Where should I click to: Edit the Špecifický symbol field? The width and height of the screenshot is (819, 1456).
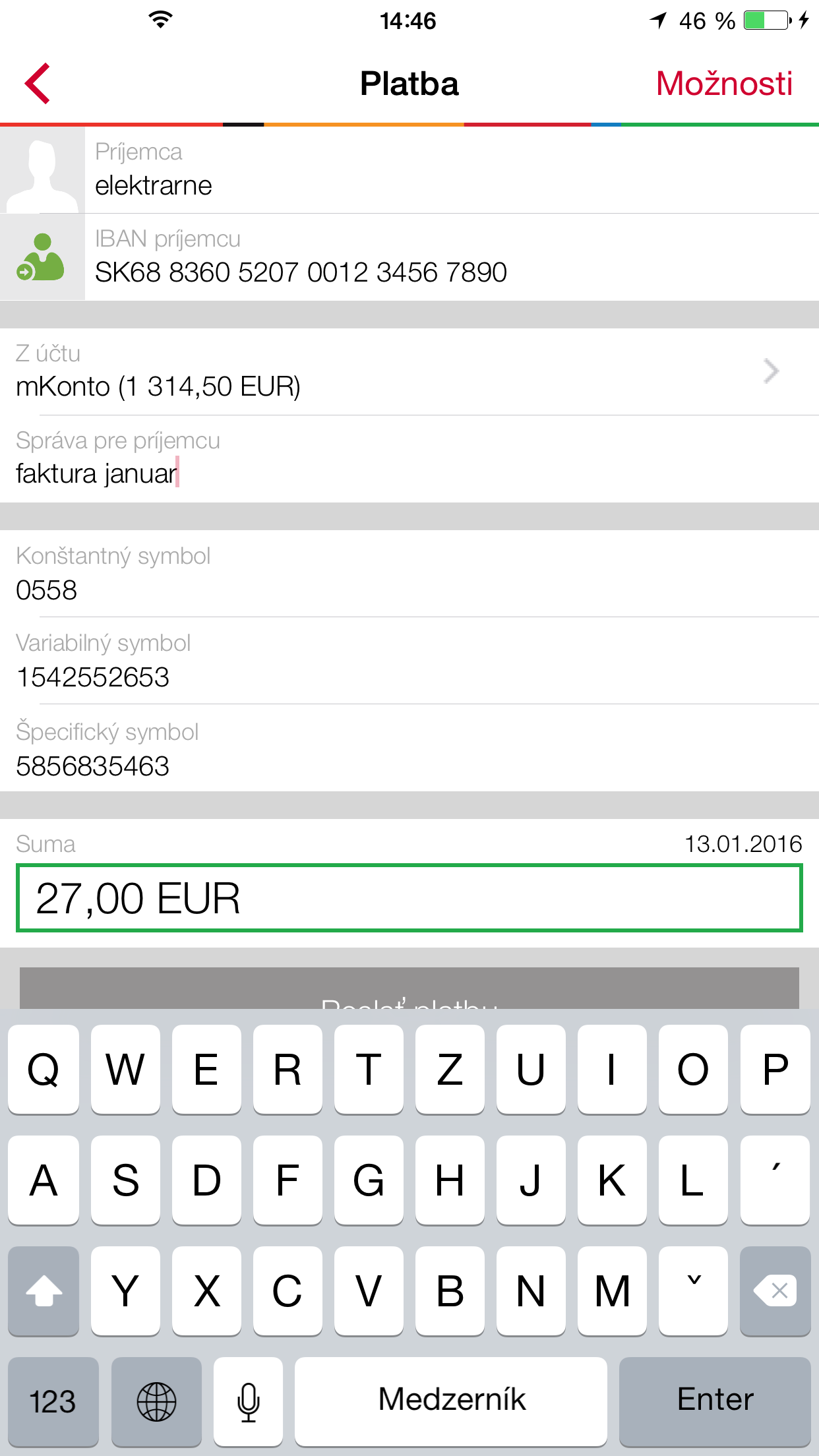(409, 748)
